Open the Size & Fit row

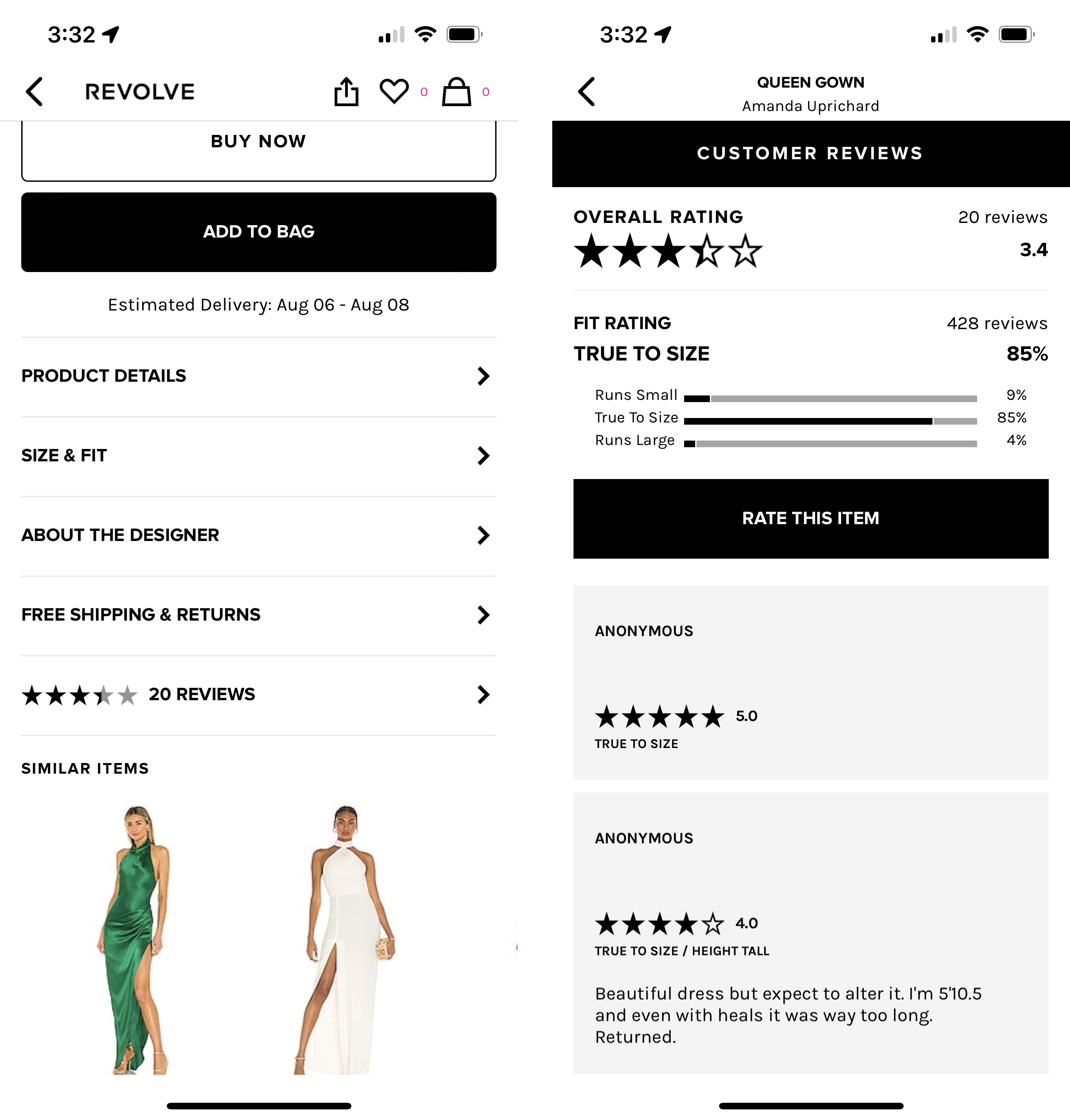tap(258, 456)
